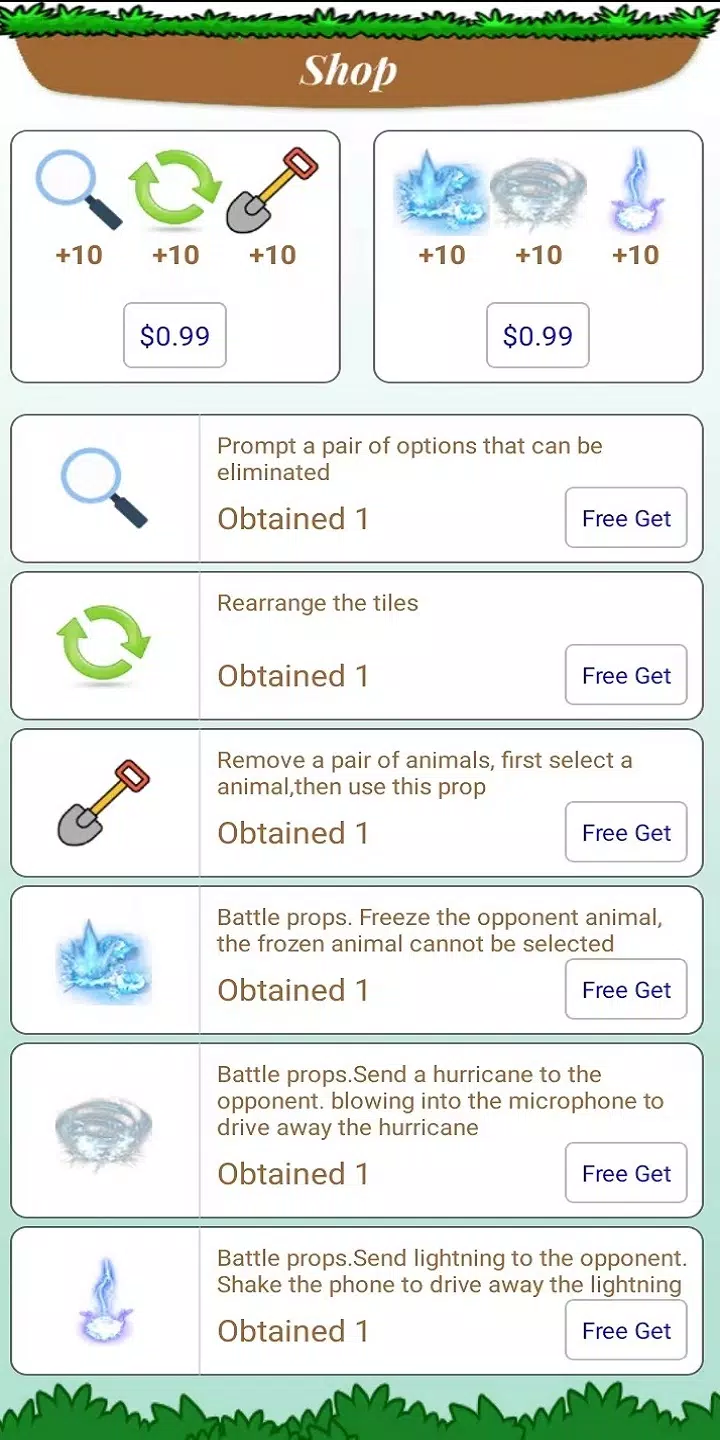Buy the magnifier, shuffle and shovel bundle for $0.99
The height and width of the screenshot is (1440, 720).
175,336
